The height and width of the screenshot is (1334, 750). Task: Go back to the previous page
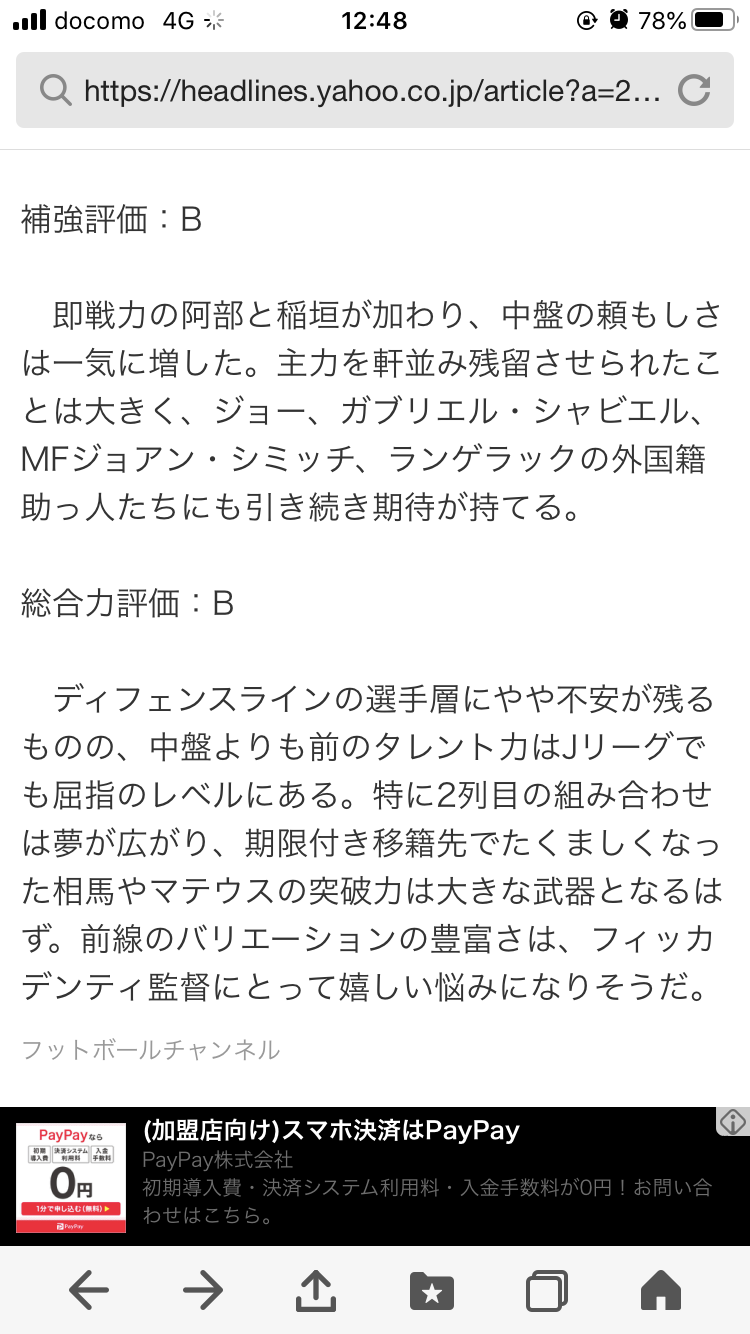pyautogui.click(x=89, y=1291)
